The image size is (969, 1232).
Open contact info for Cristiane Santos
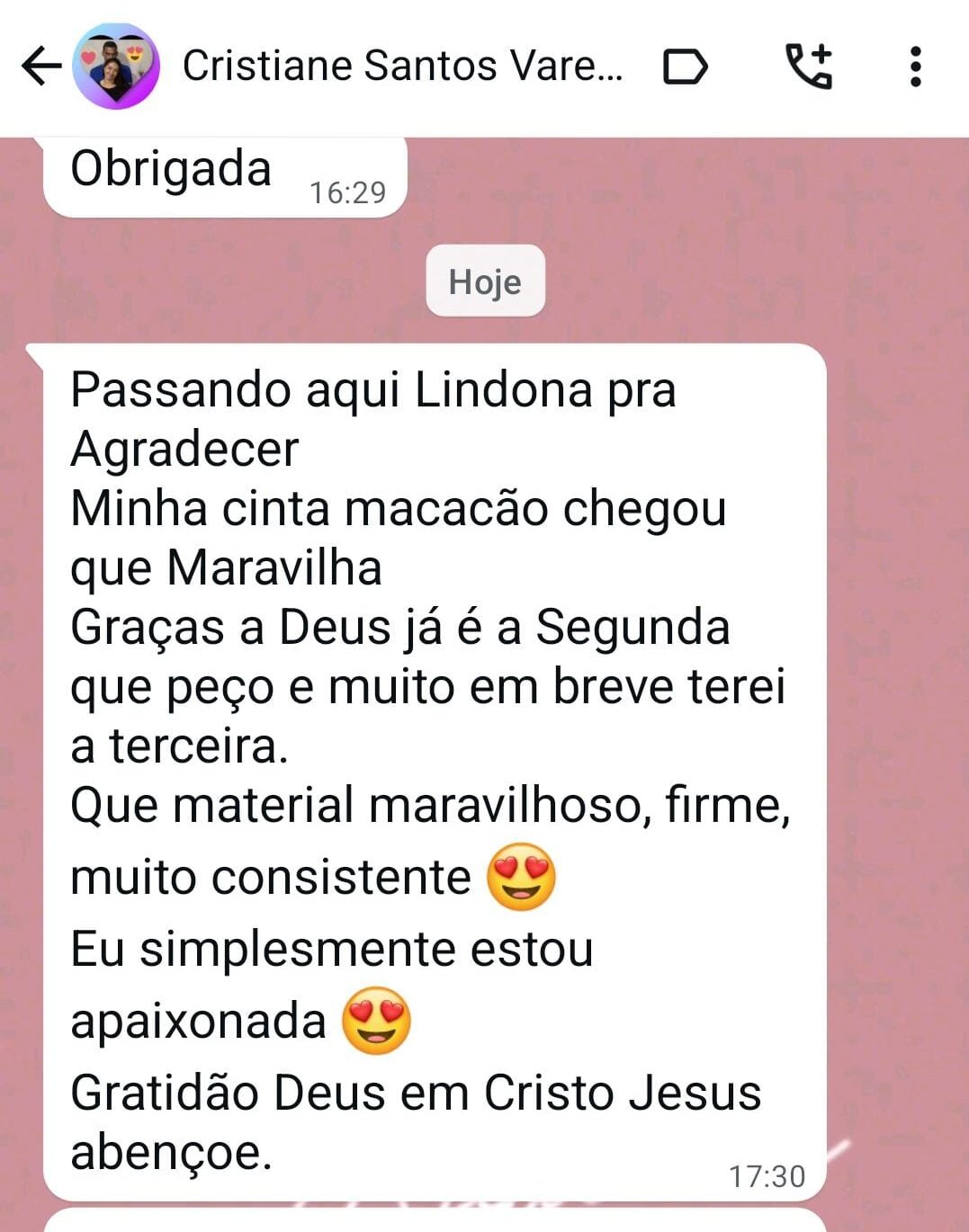[x=402, y=67]
